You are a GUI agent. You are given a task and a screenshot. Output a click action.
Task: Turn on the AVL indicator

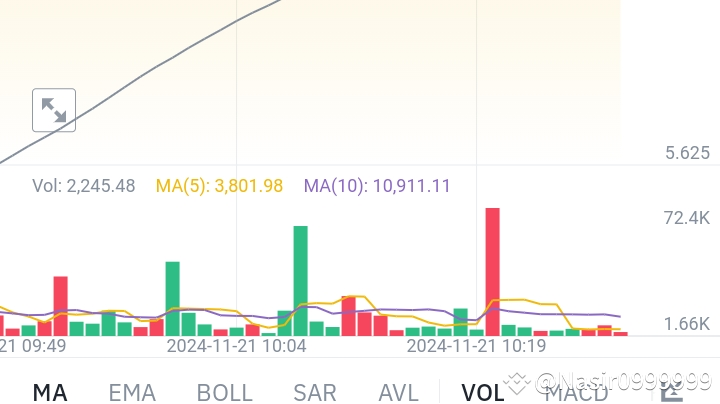coord(399,393)
